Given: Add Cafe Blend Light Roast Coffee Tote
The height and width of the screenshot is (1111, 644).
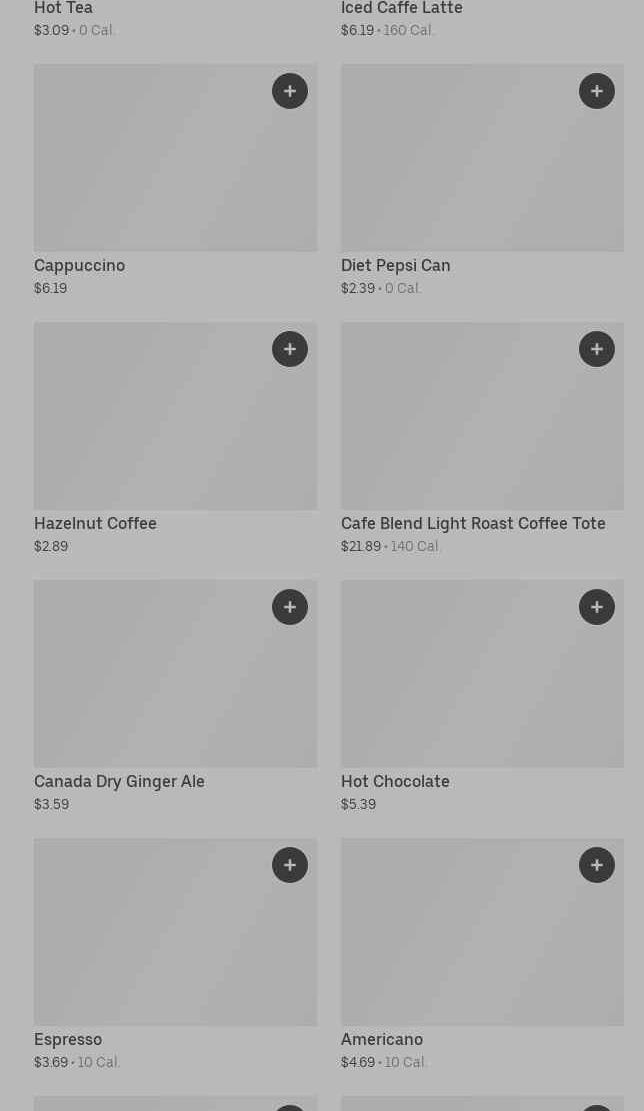Looking at the screenshot, I should point(597,349).
